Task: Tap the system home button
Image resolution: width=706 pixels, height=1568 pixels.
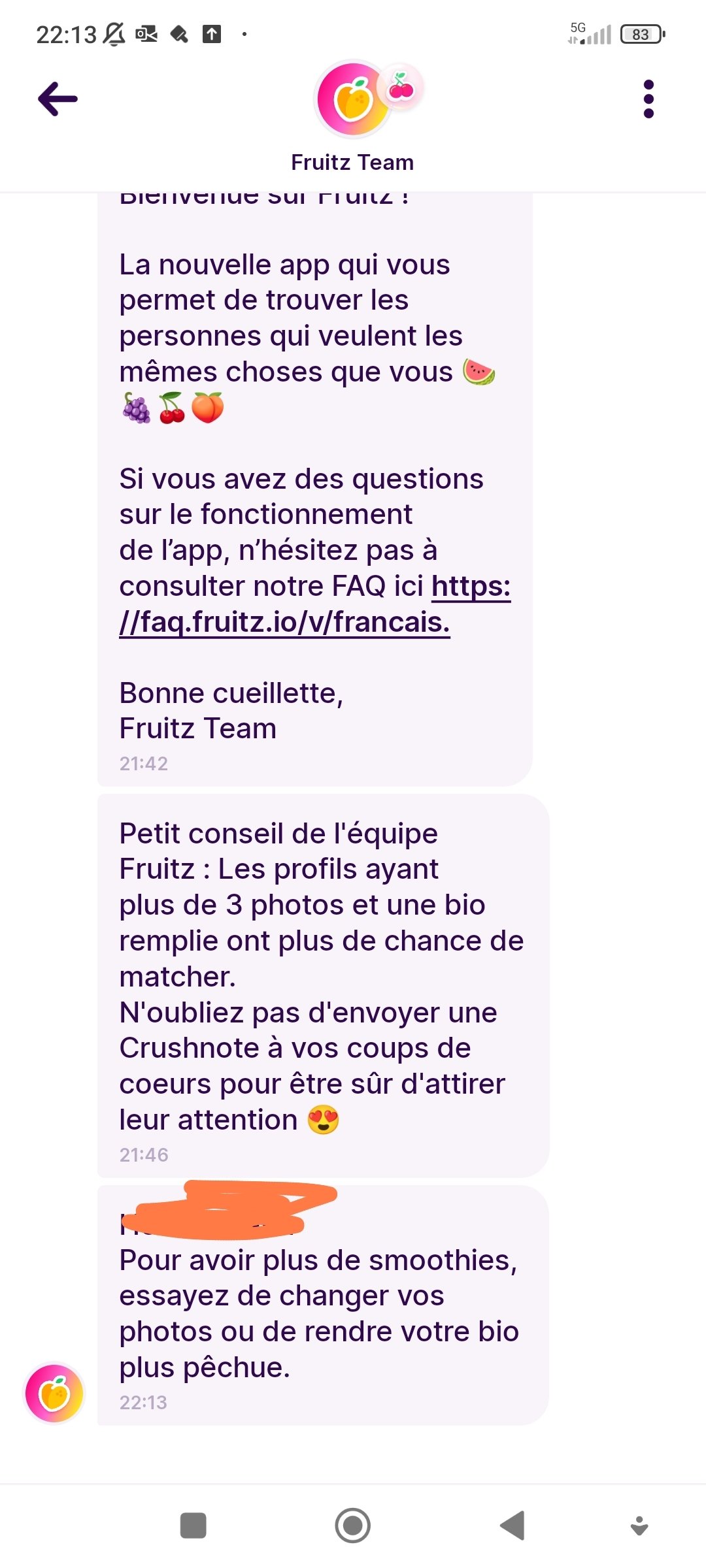Action: coord(352,1526)
